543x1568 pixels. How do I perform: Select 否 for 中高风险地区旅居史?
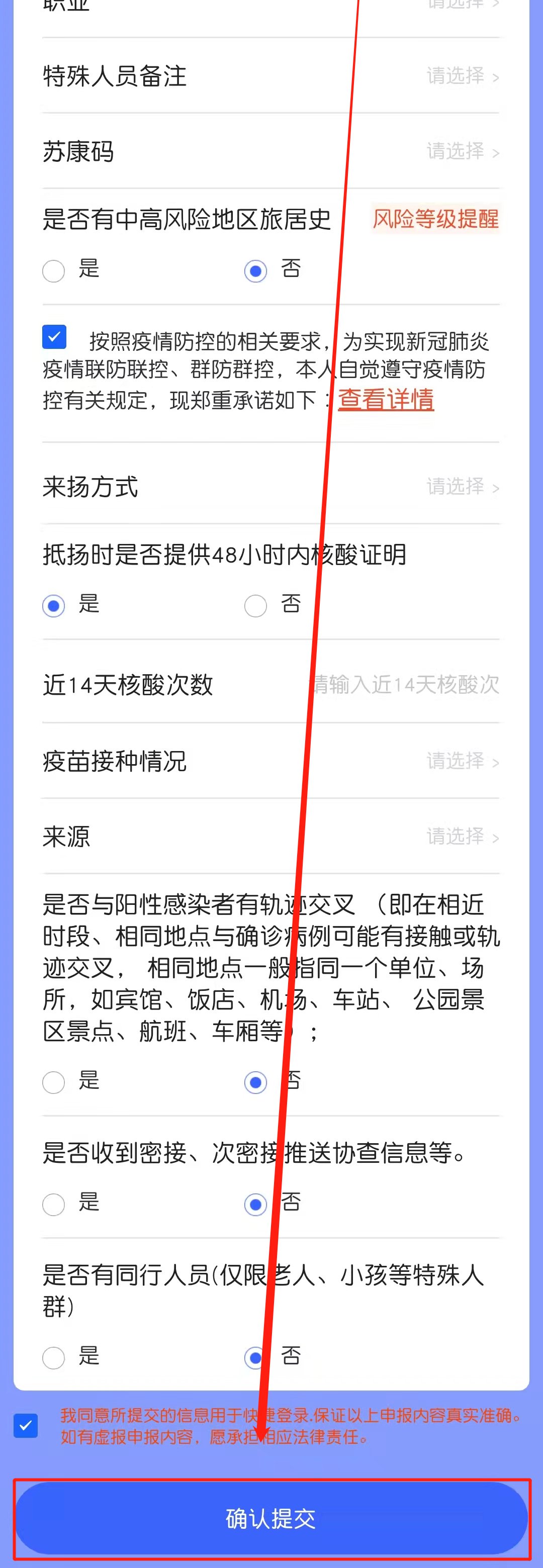coord(256,270)
